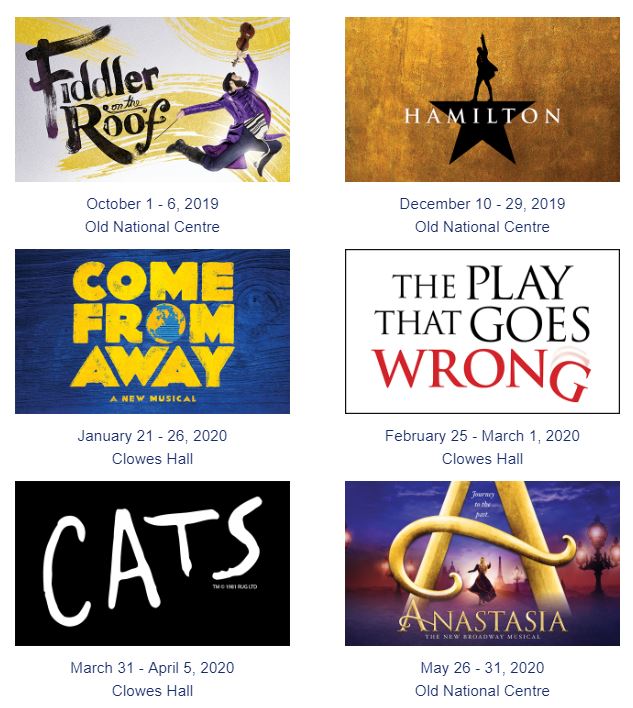Select the Hamilton show tile
Screen dimensions: 633x708
(482, 100)
